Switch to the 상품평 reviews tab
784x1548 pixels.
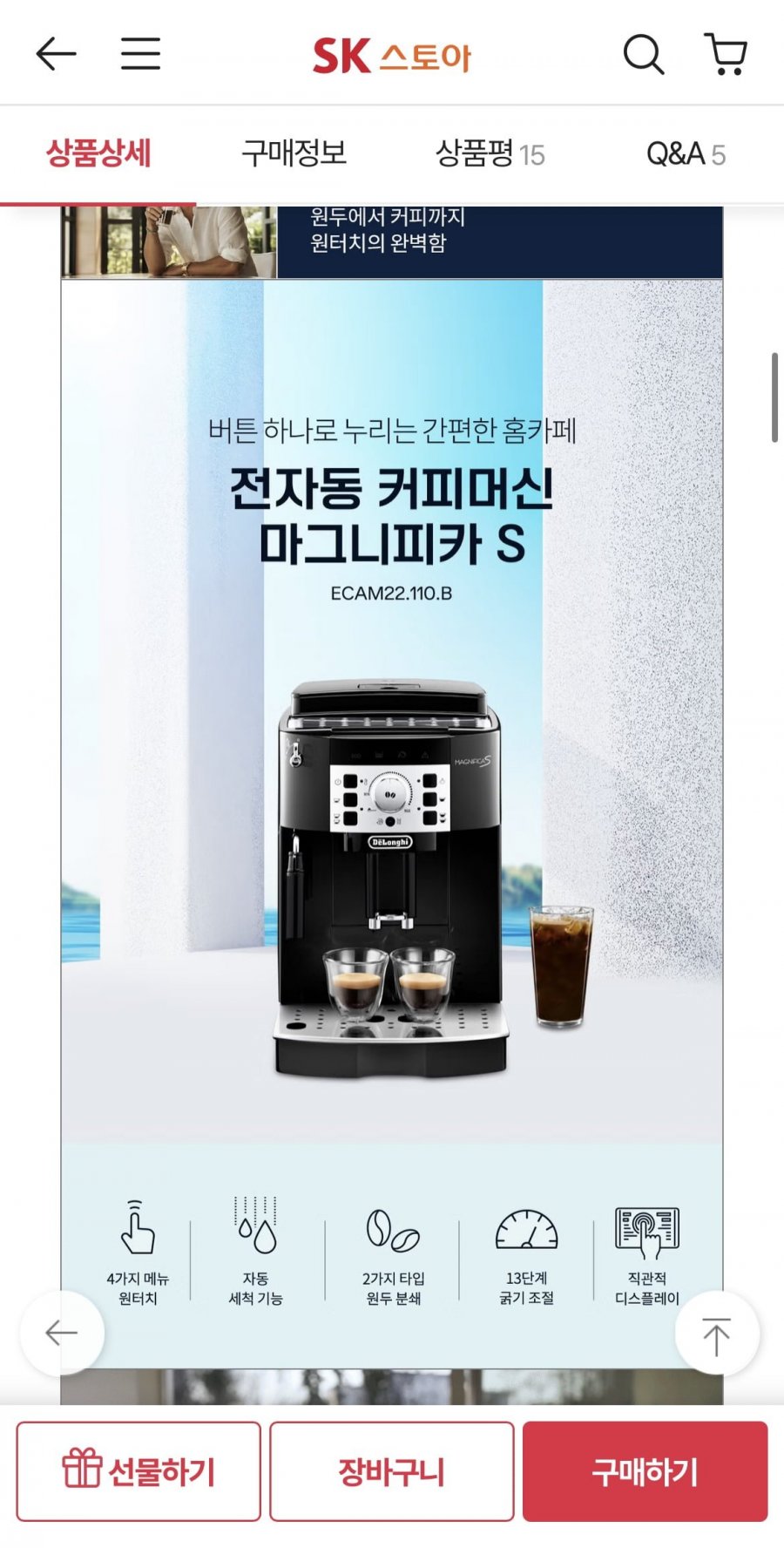pyautogui.click(x=490, y=153)
